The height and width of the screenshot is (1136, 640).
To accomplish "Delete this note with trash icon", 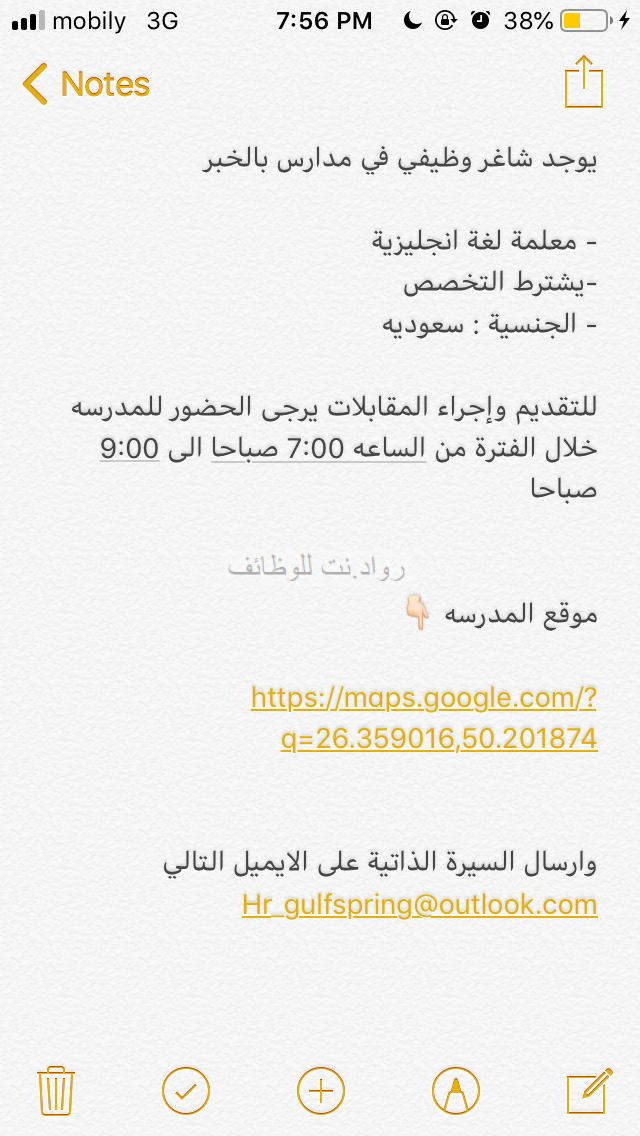I will [x=54, y=1090].
